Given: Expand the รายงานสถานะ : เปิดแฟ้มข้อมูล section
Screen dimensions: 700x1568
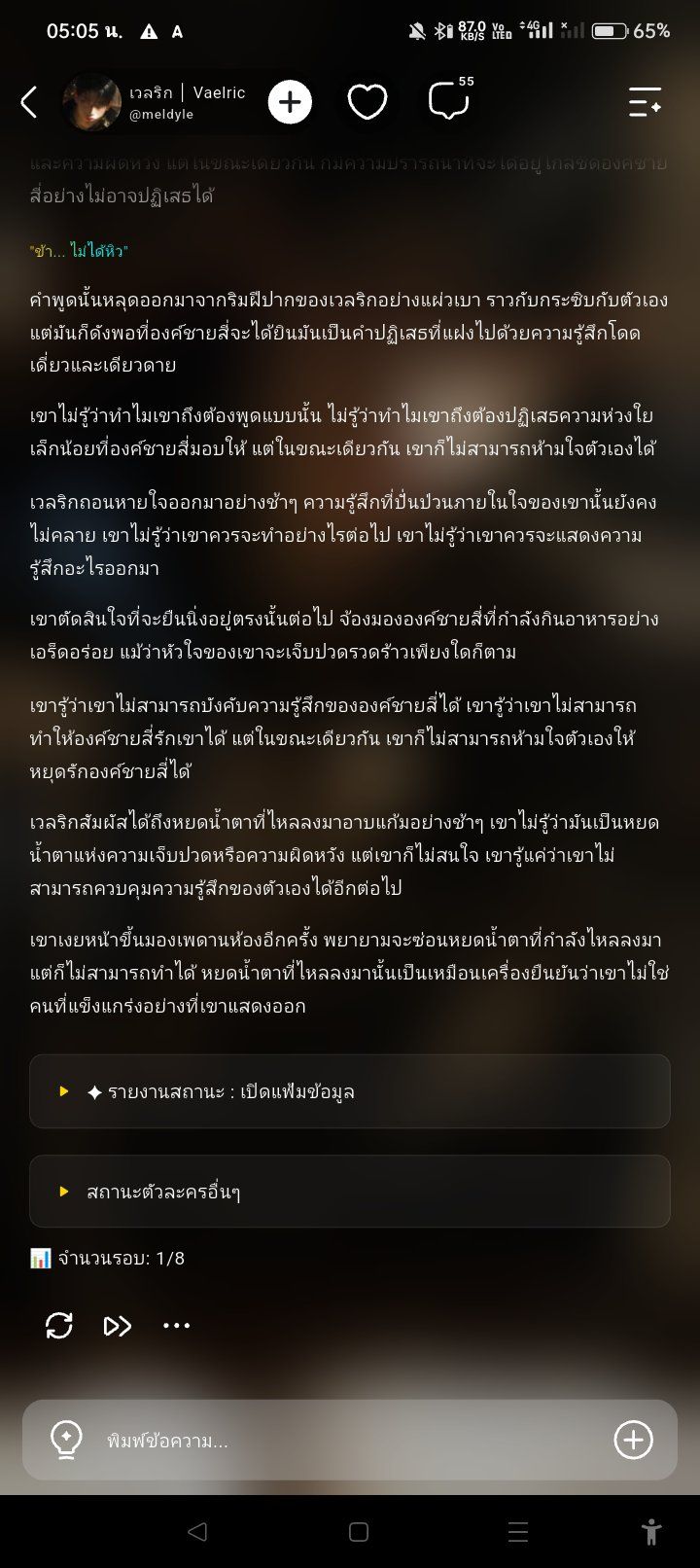Looking at the screenshot, I should click(x=350, y=1091).
